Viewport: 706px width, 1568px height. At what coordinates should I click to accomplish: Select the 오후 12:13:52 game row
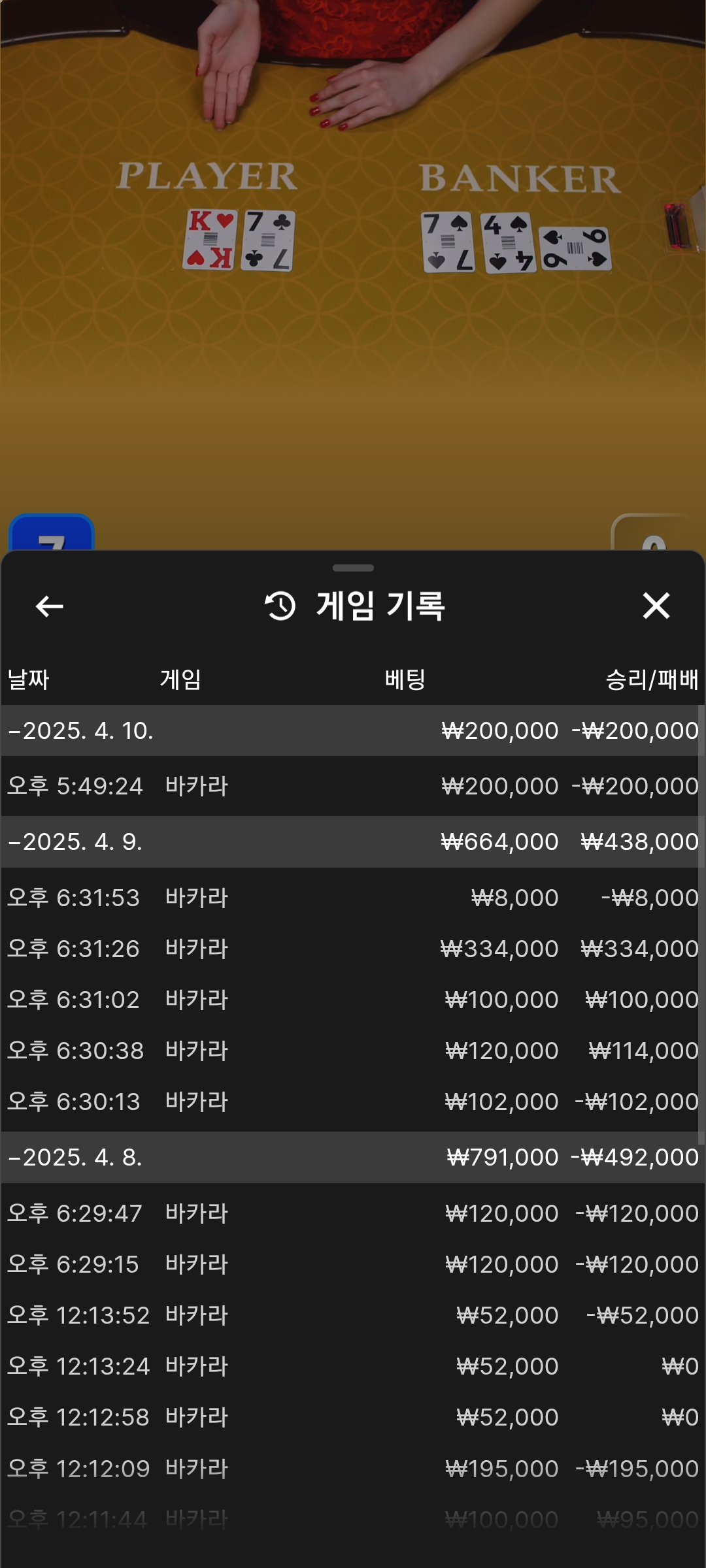[x=353, y=1315]
